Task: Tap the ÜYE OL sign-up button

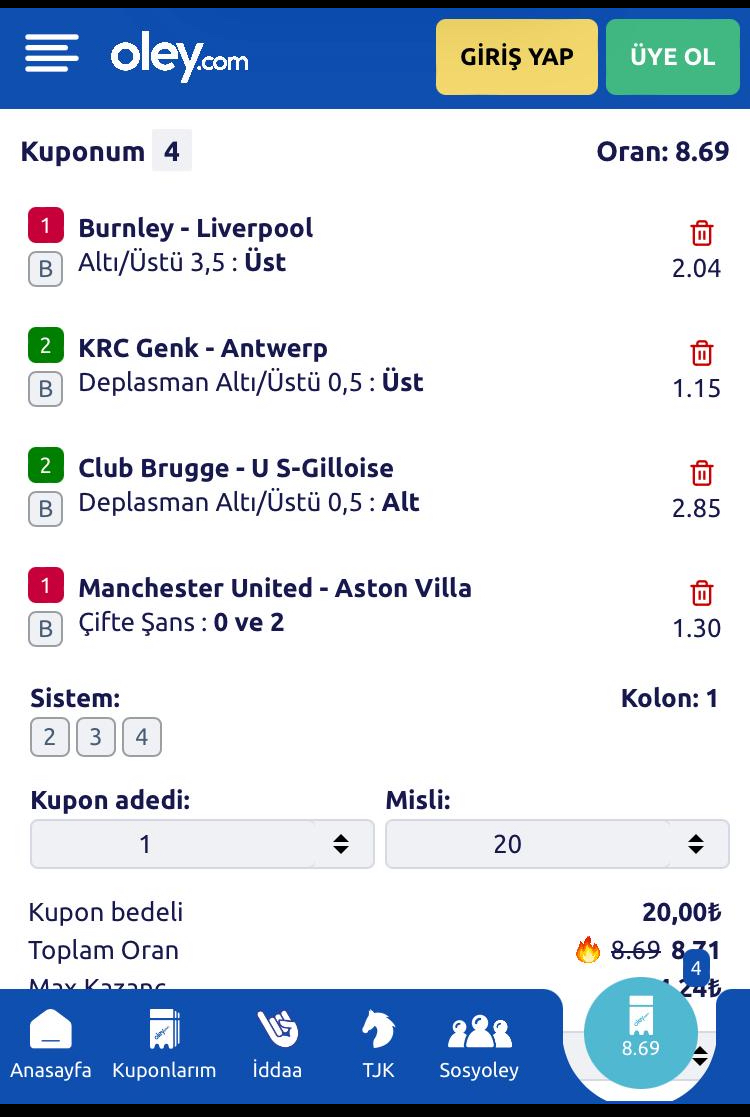Action: pyautogui.click(x=672, y=57)
